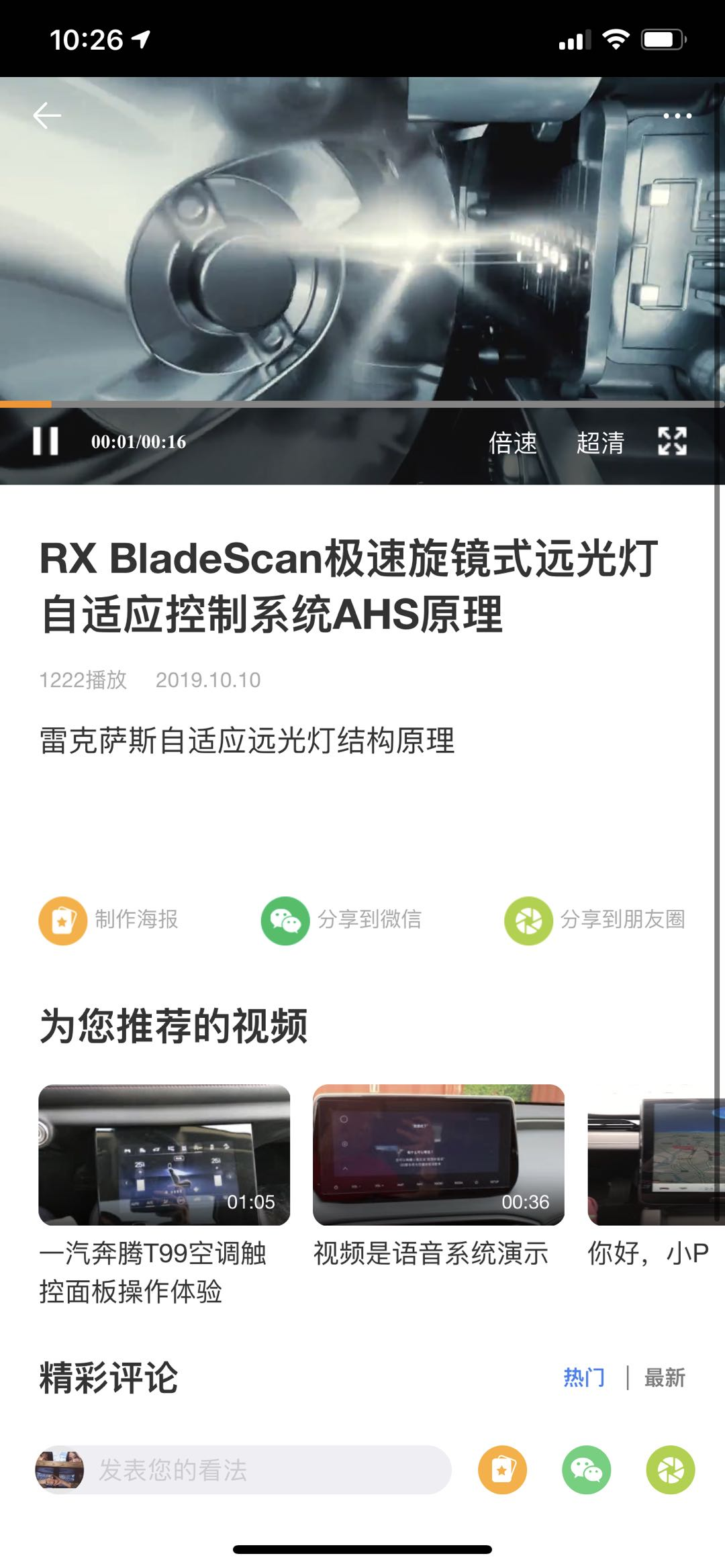
Task: Open the three-dot overflow menu
Action: click(677, 116)
